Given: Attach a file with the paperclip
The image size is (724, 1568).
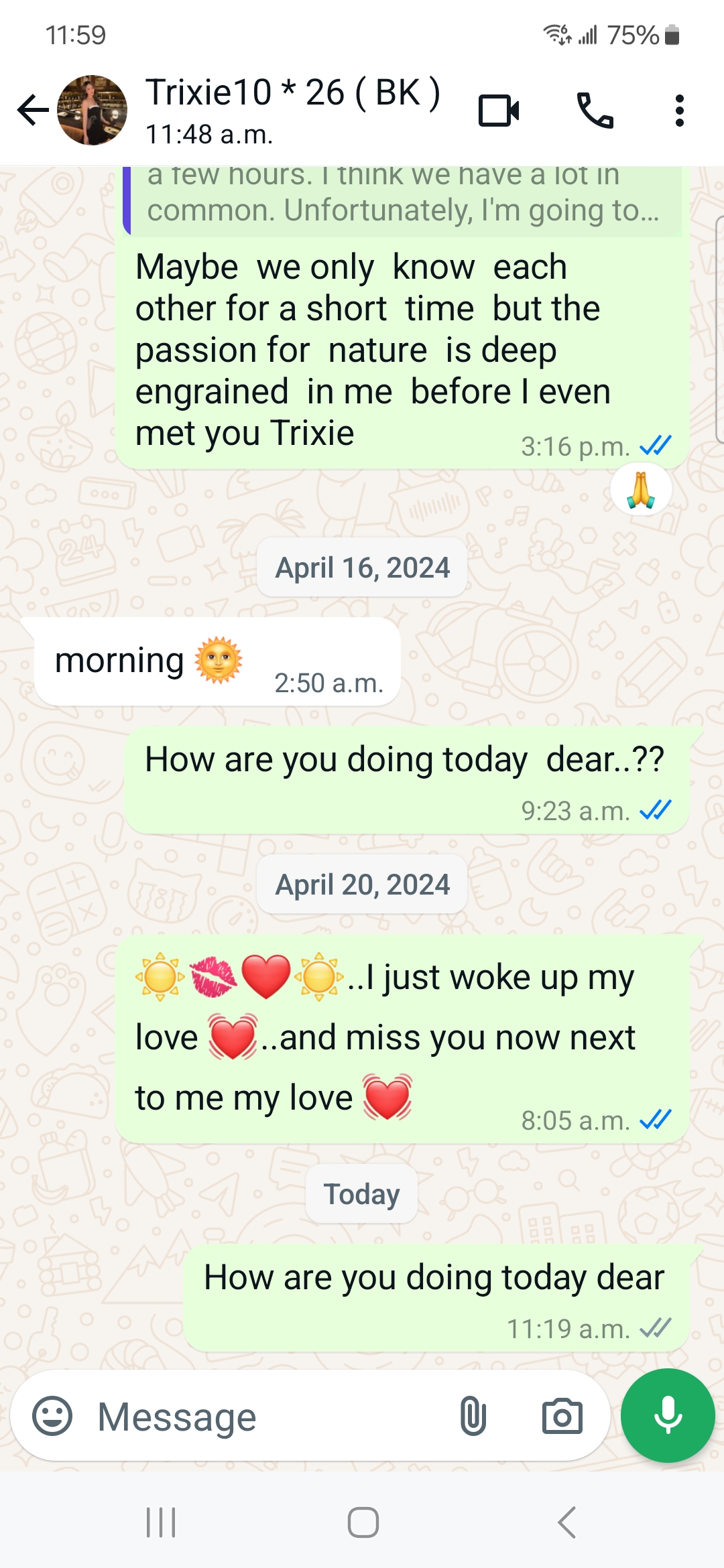Looking at the screenshot, I should point(473,1416).
